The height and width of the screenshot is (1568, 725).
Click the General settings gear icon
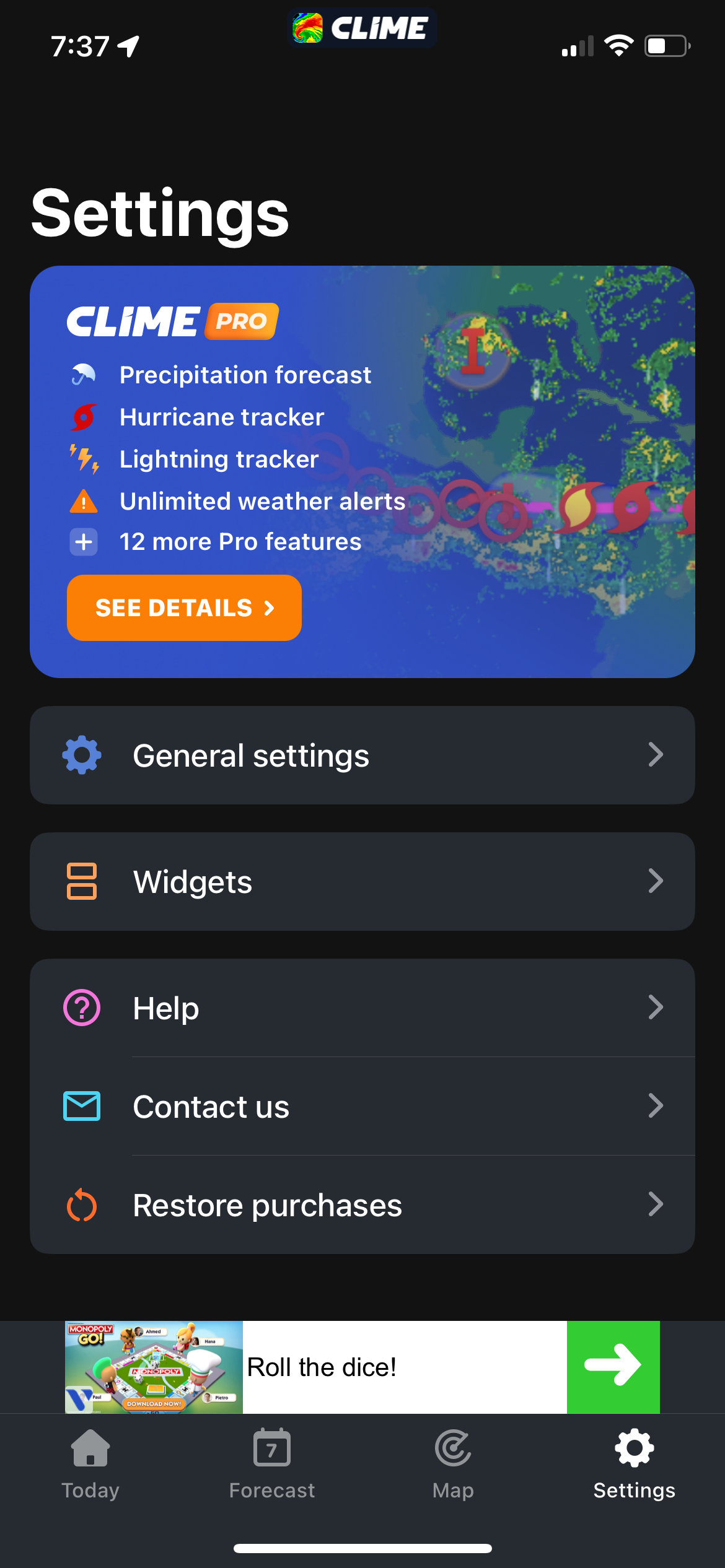(81, 754)
